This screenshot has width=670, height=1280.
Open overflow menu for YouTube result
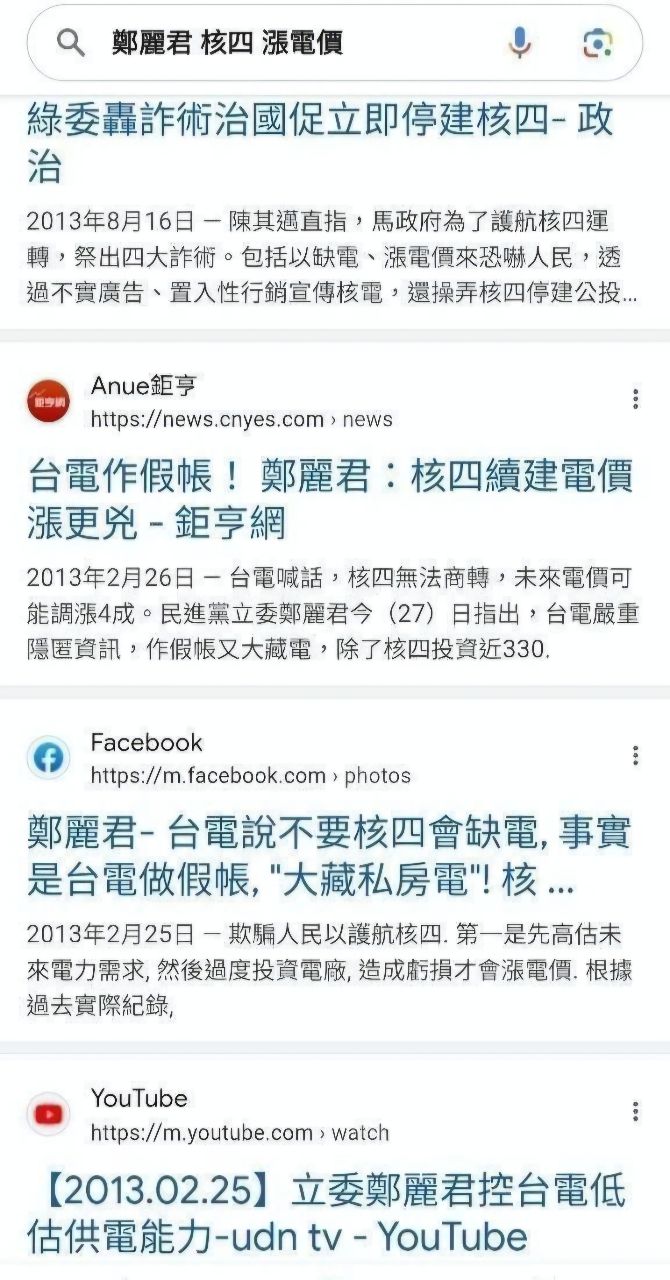coord(635,1112)
